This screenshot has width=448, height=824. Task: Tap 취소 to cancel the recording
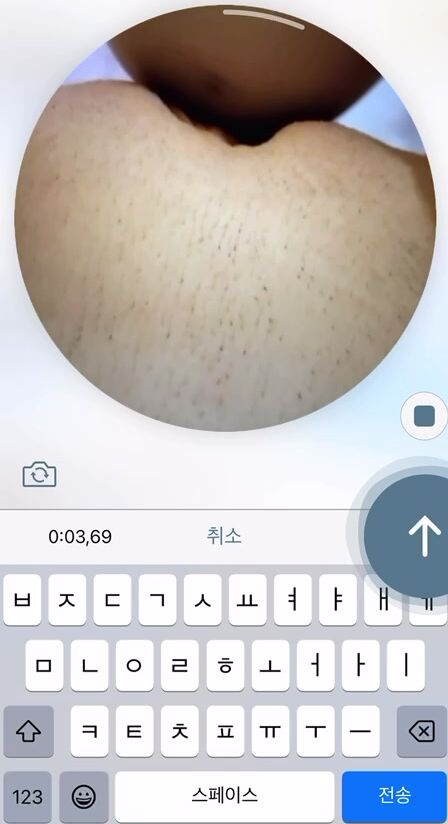[224, 536]
